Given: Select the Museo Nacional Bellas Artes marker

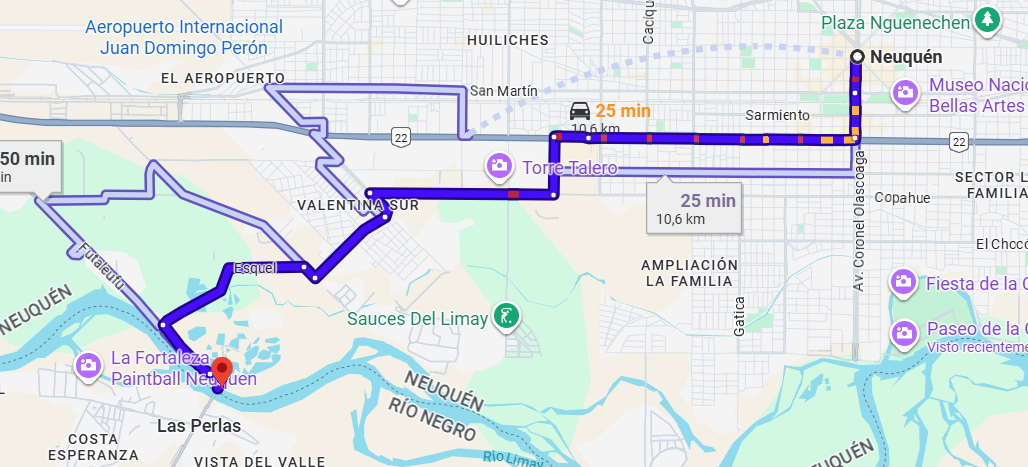Looking at the screenshot, I should tap(906, 94).
